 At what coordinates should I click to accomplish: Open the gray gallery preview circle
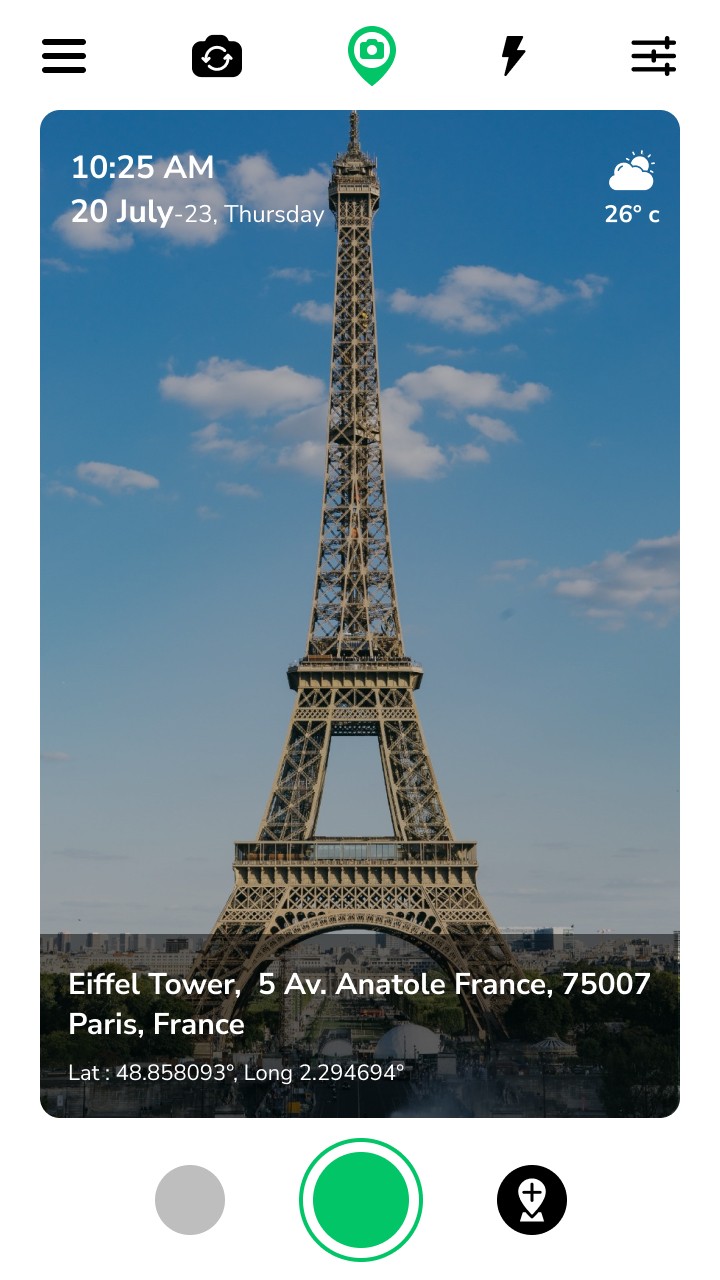pyautogui.click(x=190, y=1200)
